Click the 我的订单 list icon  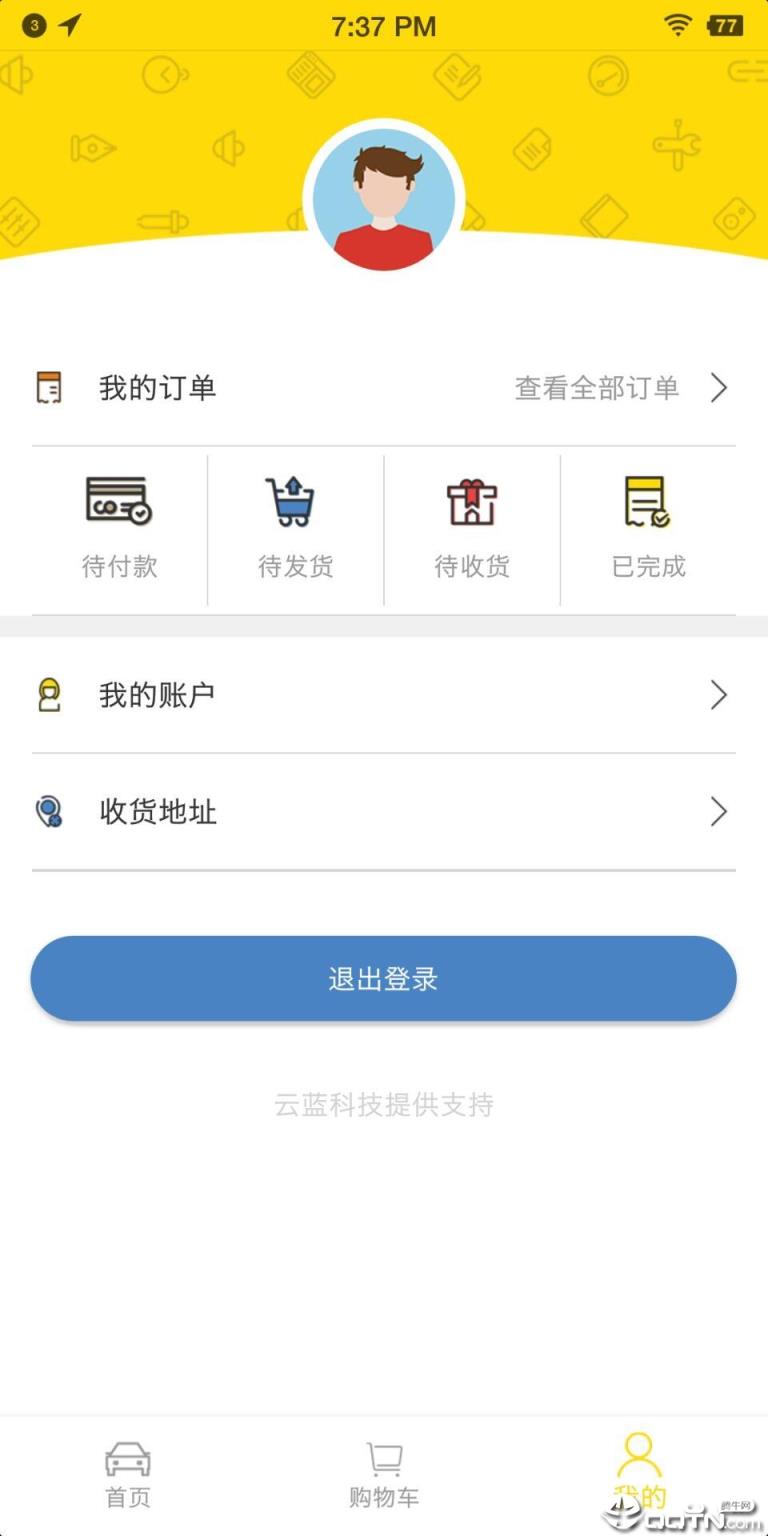point(50,388)
